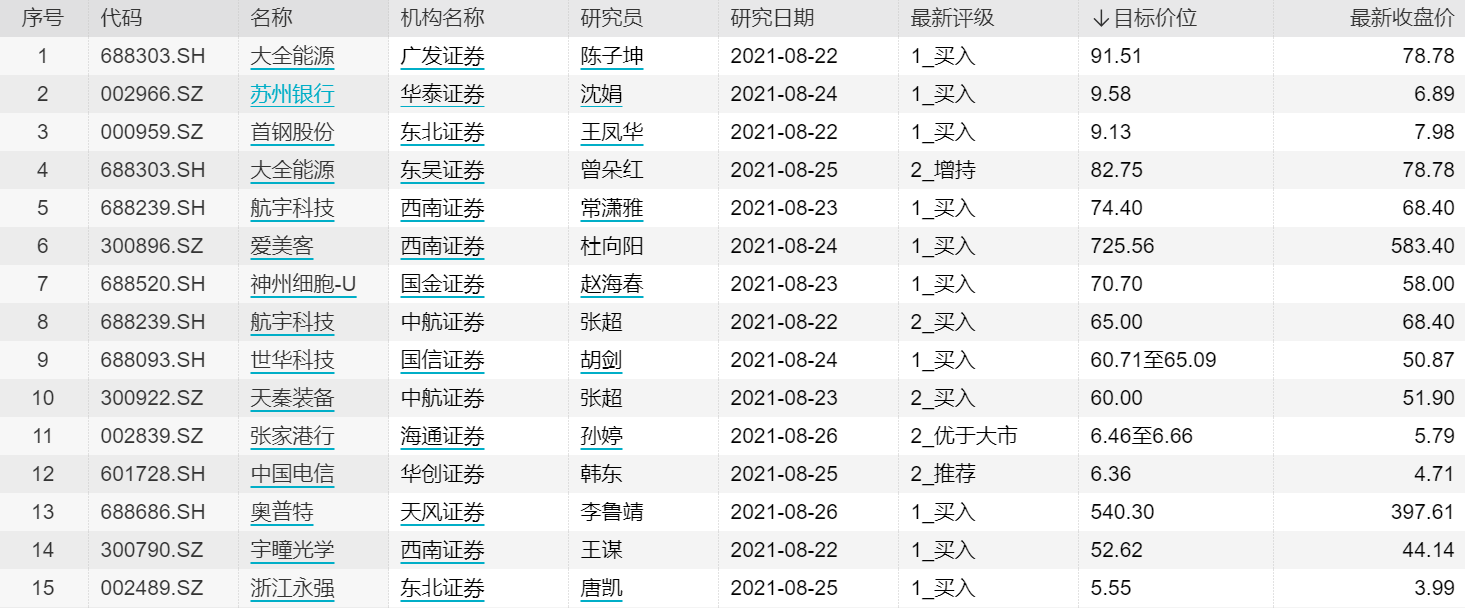Image resolution: width=1465 pixels, height=608 pixels.
Task: Open the 浙江永强 link
Action: [292, 589]
